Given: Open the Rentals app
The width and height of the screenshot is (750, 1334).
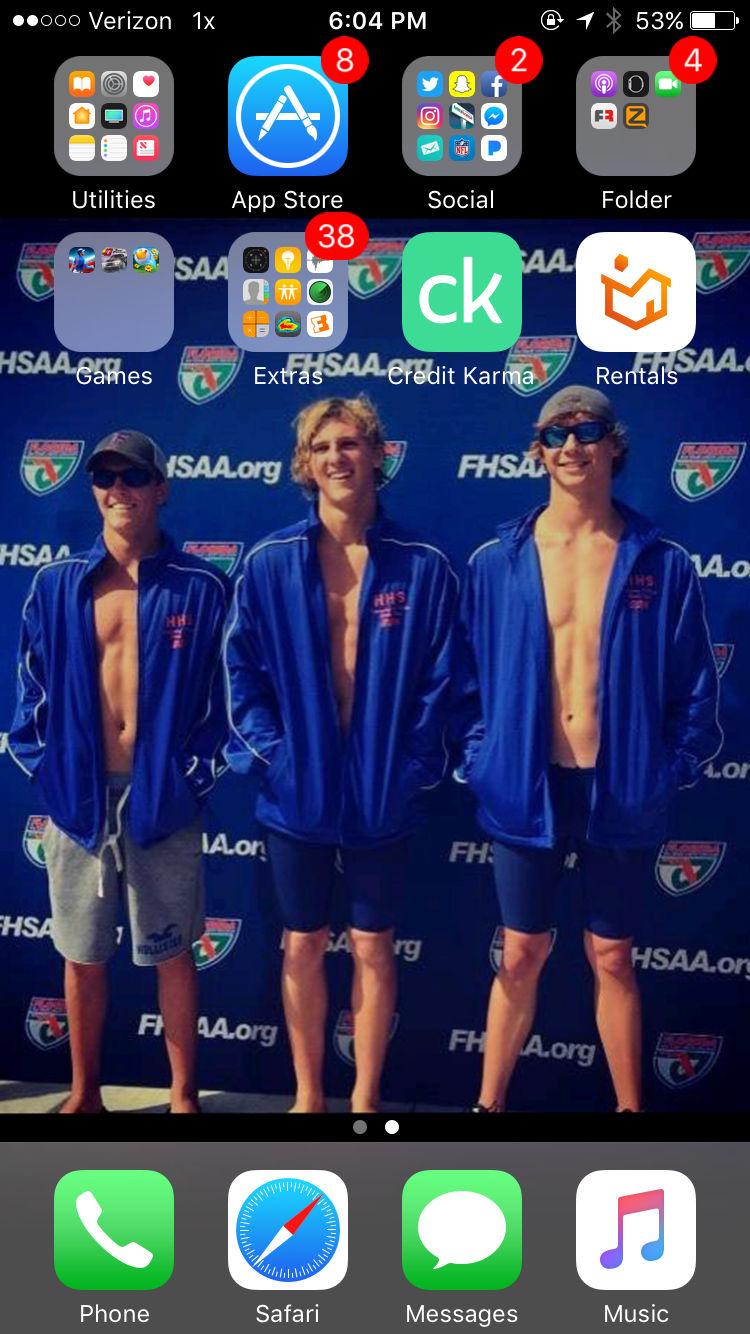Looking at the screenshot, I should point(636,292).
